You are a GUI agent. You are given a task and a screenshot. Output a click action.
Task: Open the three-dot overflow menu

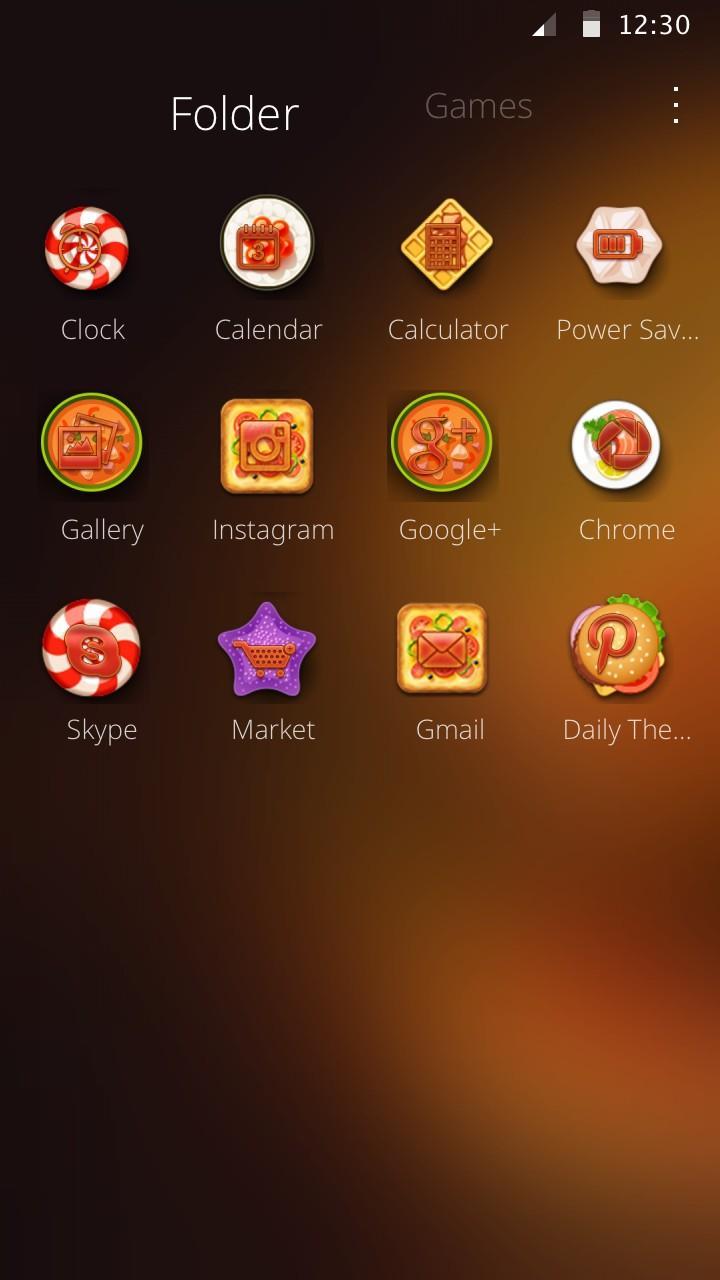tap(676, 105)
